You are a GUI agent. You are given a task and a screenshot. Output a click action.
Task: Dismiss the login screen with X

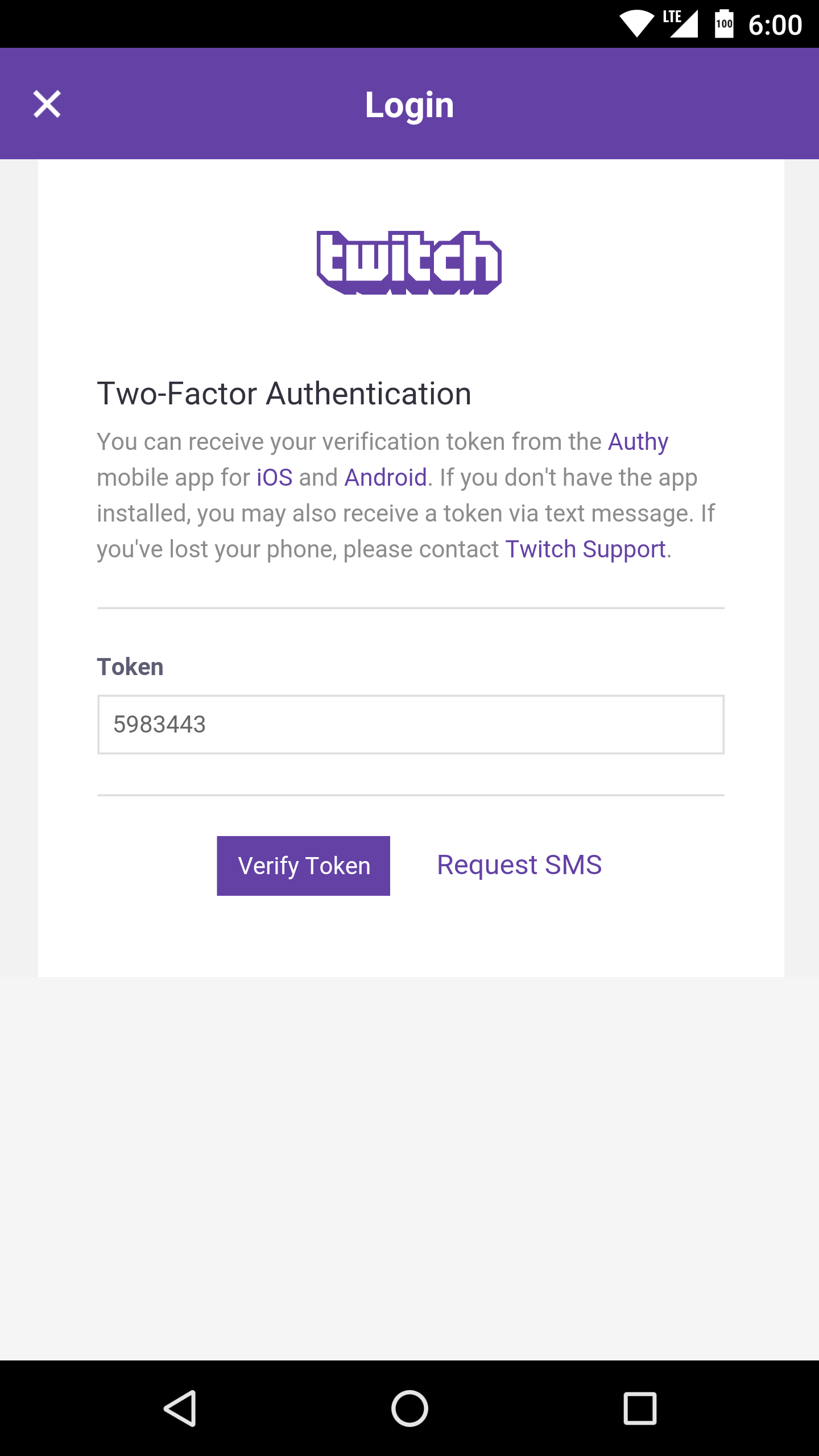point(47,104)
